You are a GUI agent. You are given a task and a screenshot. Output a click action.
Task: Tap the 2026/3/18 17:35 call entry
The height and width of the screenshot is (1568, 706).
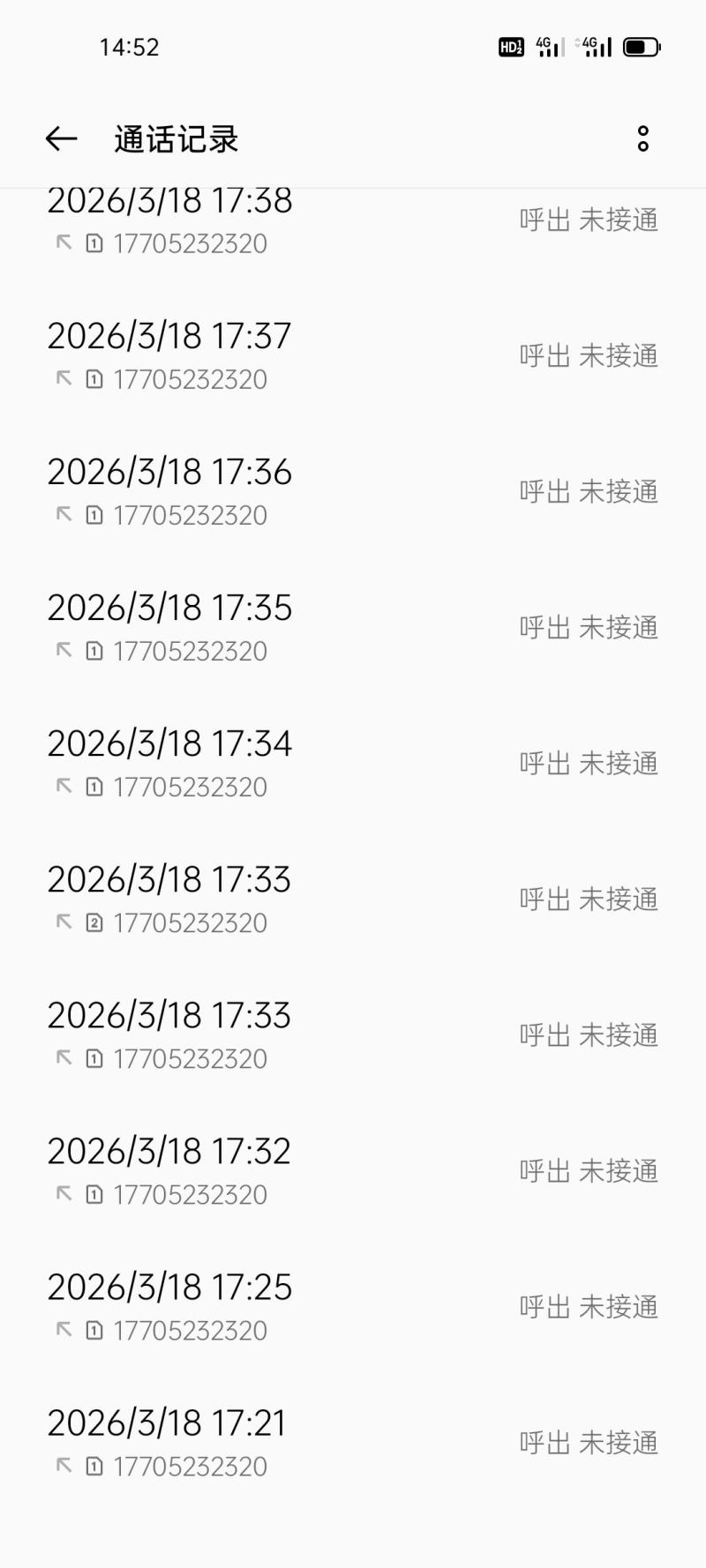353,628
